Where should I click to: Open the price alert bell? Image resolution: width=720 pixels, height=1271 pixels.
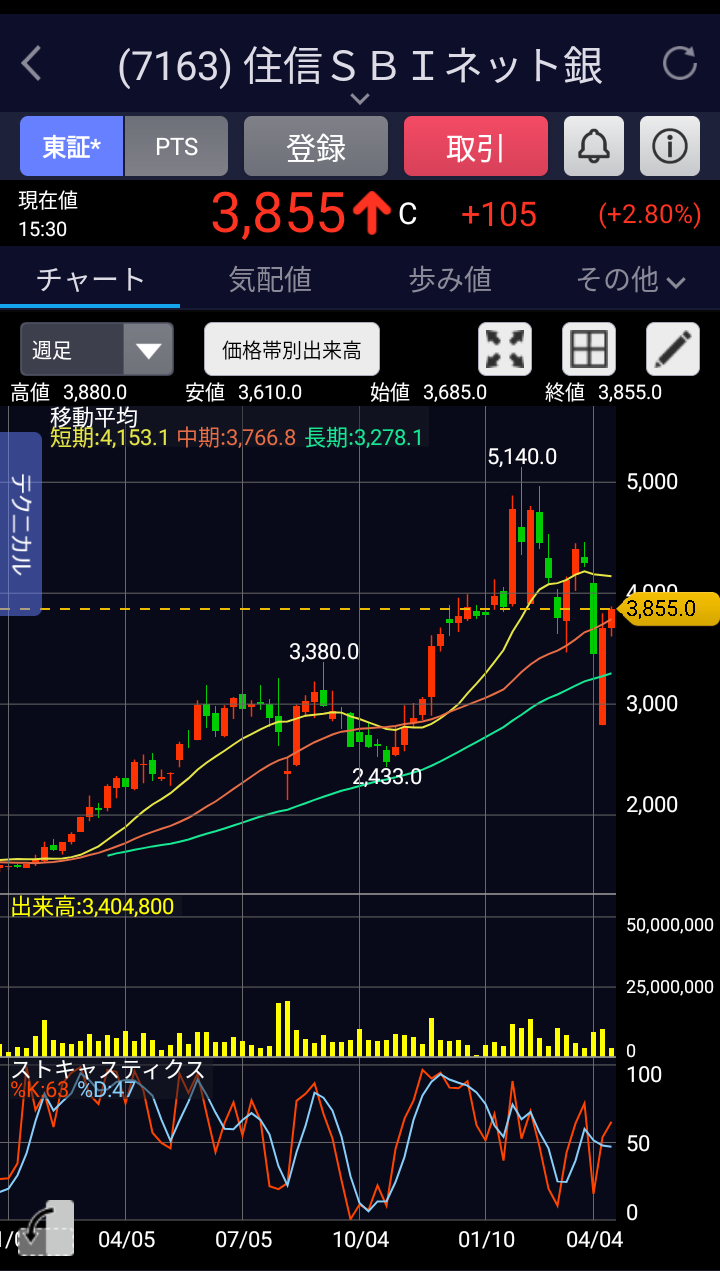pyautogui.click(x=594, y=147)
